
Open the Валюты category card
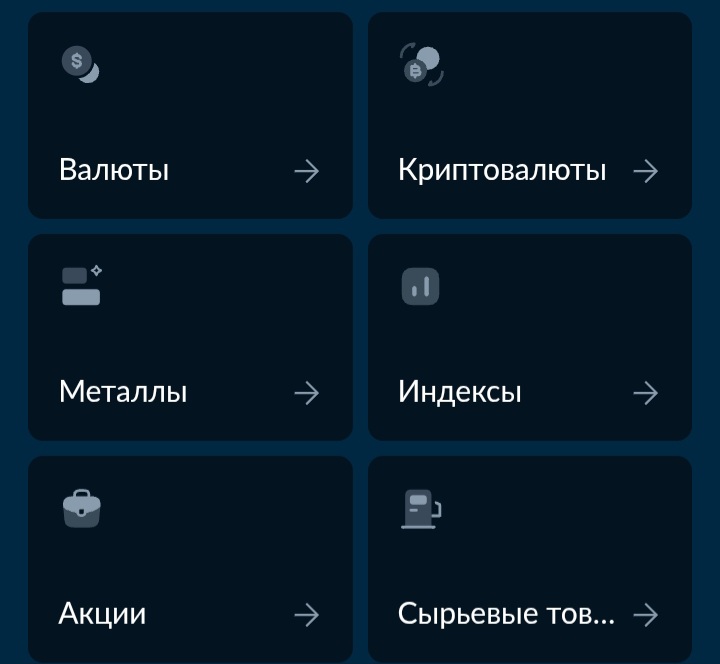click(x=190, y=116)
